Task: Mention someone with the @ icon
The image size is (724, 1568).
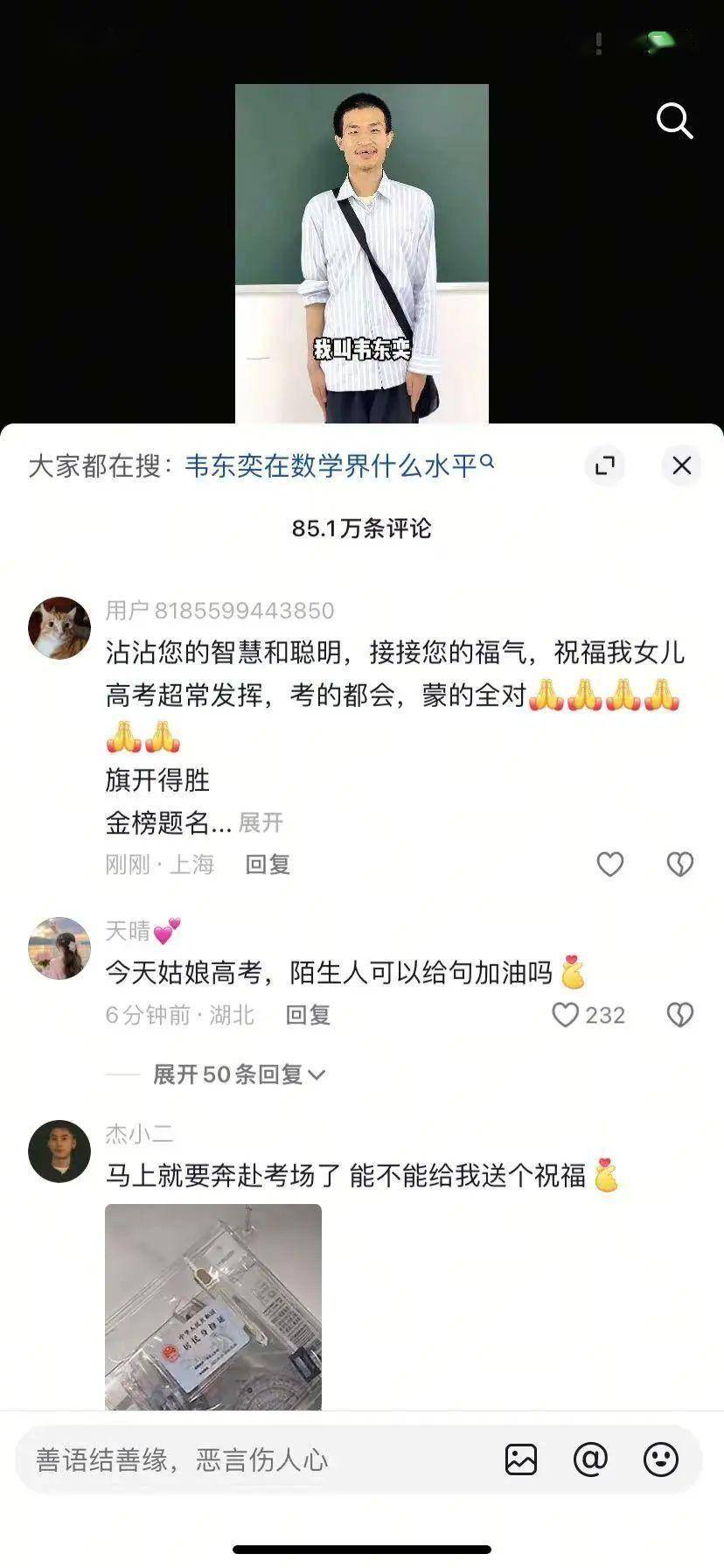Action: coord(590,1459)
